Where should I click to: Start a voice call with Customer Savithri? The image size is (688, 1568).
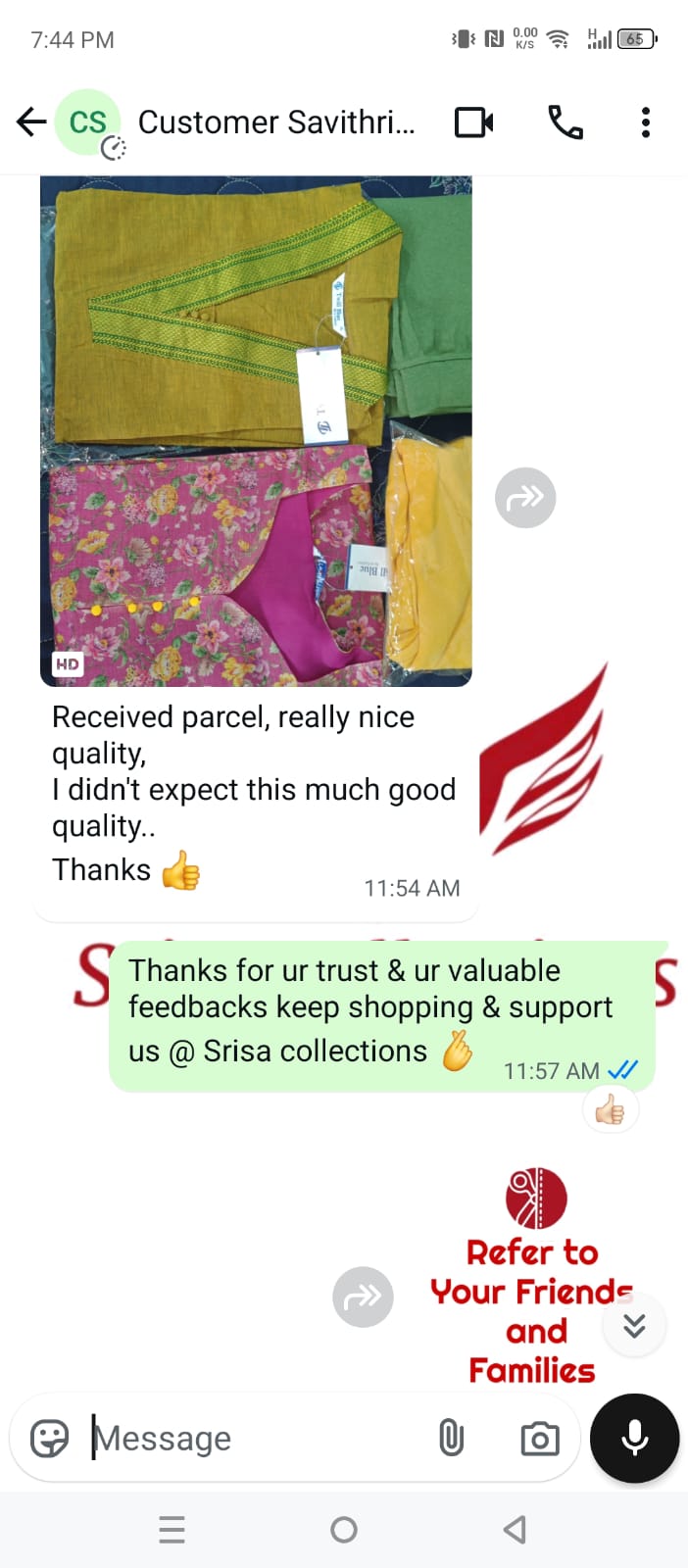pos(565,122)
